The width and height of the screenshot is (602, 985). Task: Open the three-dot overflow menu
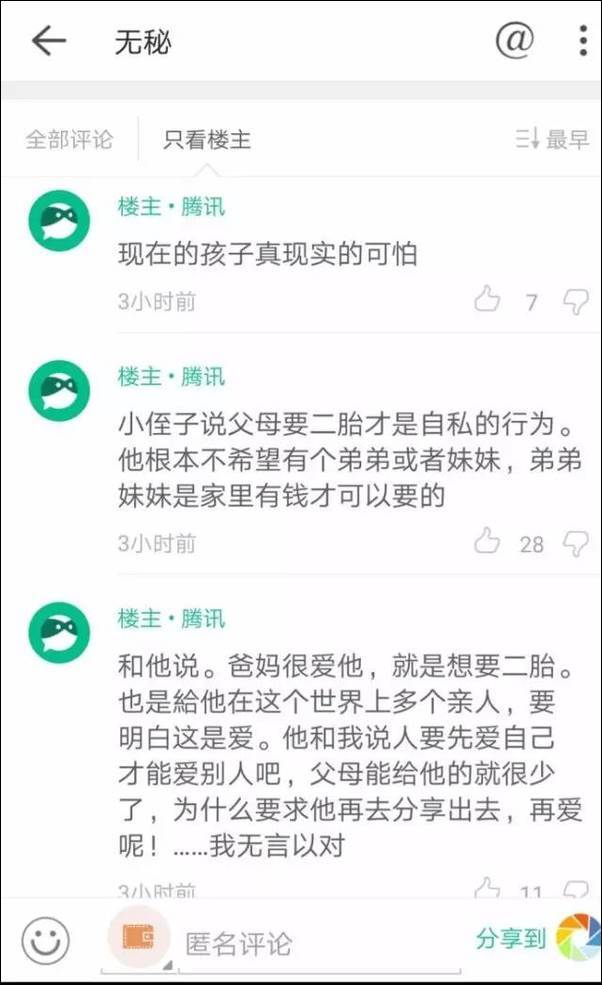[583, 41]
